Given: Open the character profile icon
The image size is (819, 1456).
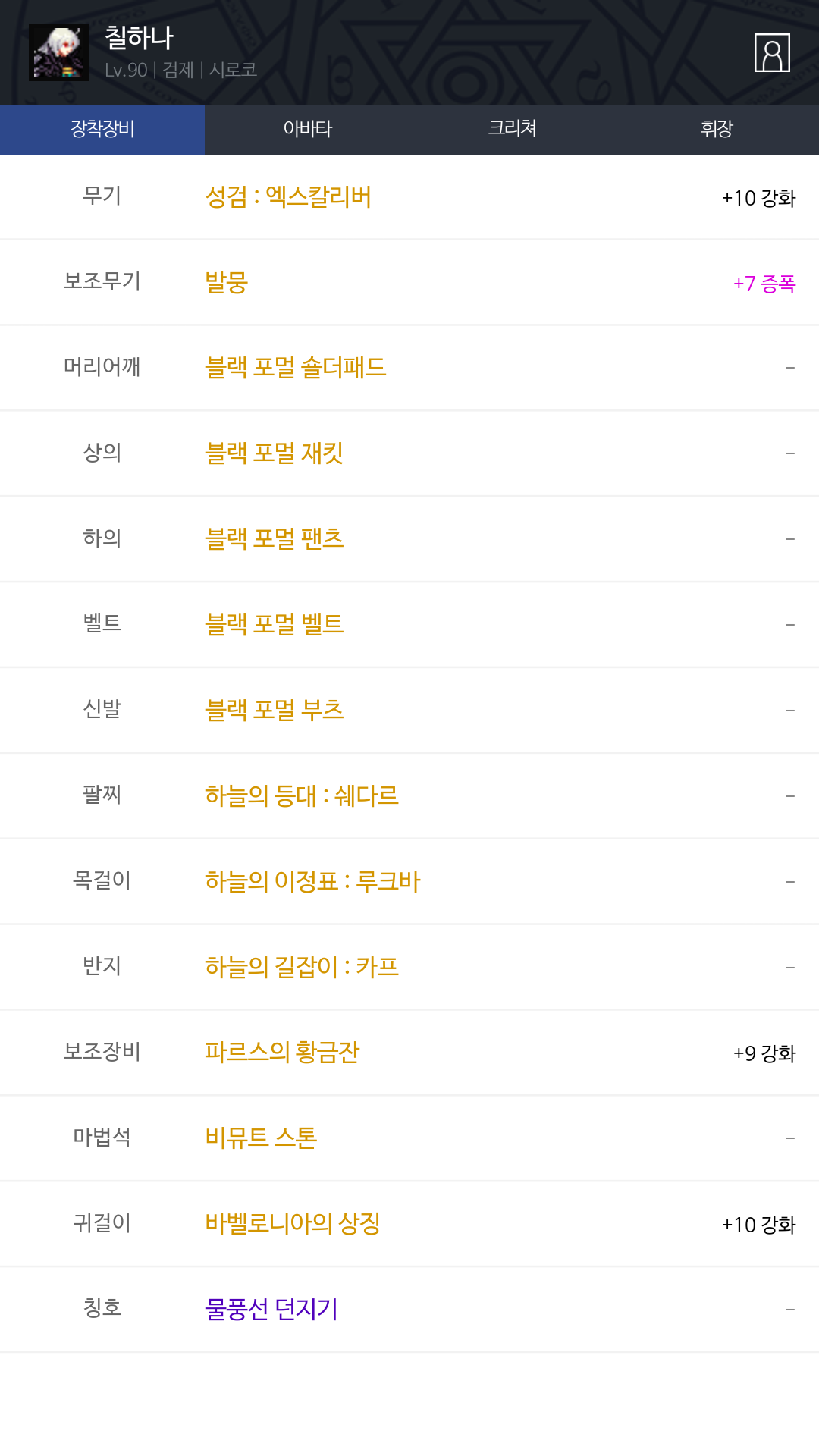Looking at the screenshot, I should [772, 52].
